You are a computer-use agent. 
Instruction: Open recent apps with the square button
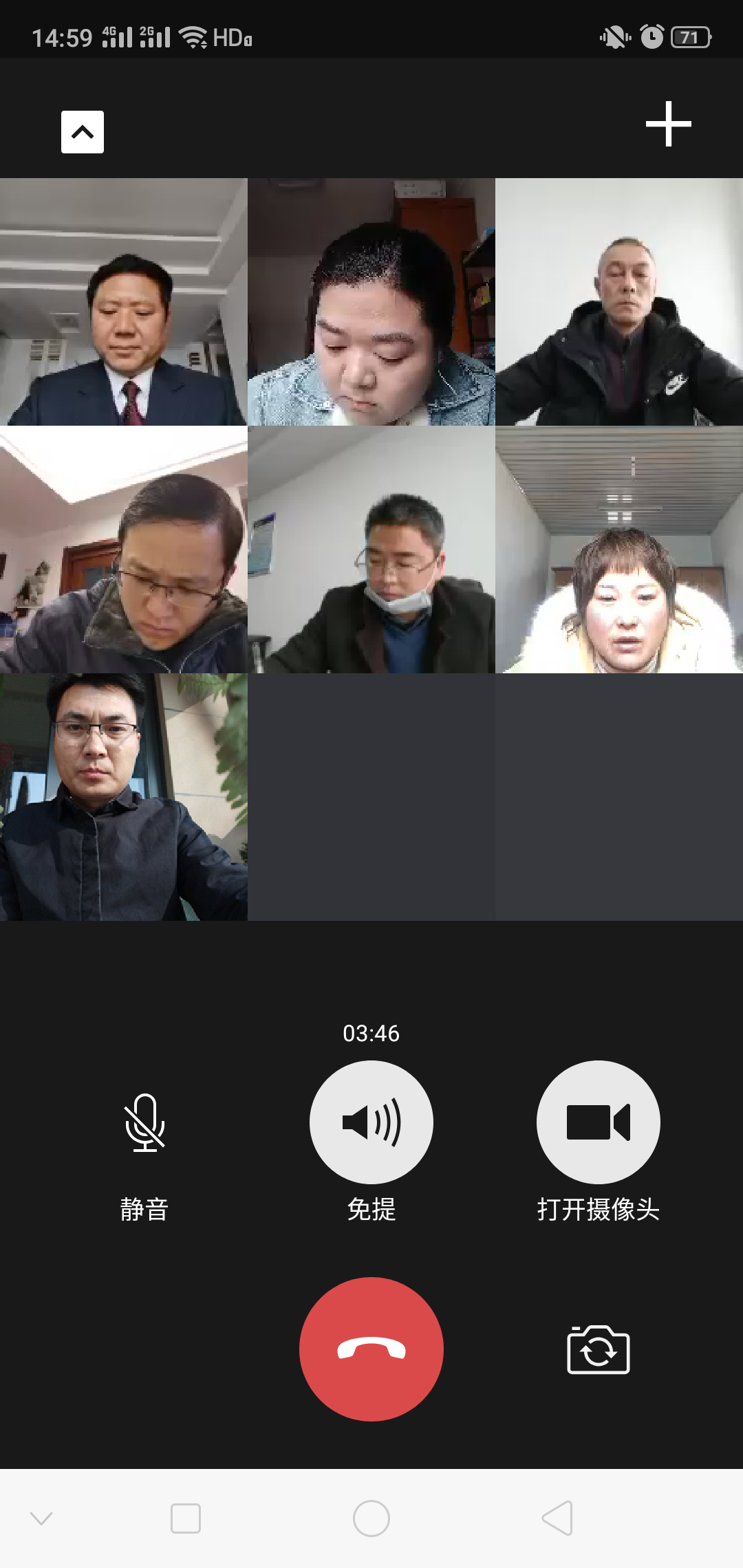point(186,1518)
